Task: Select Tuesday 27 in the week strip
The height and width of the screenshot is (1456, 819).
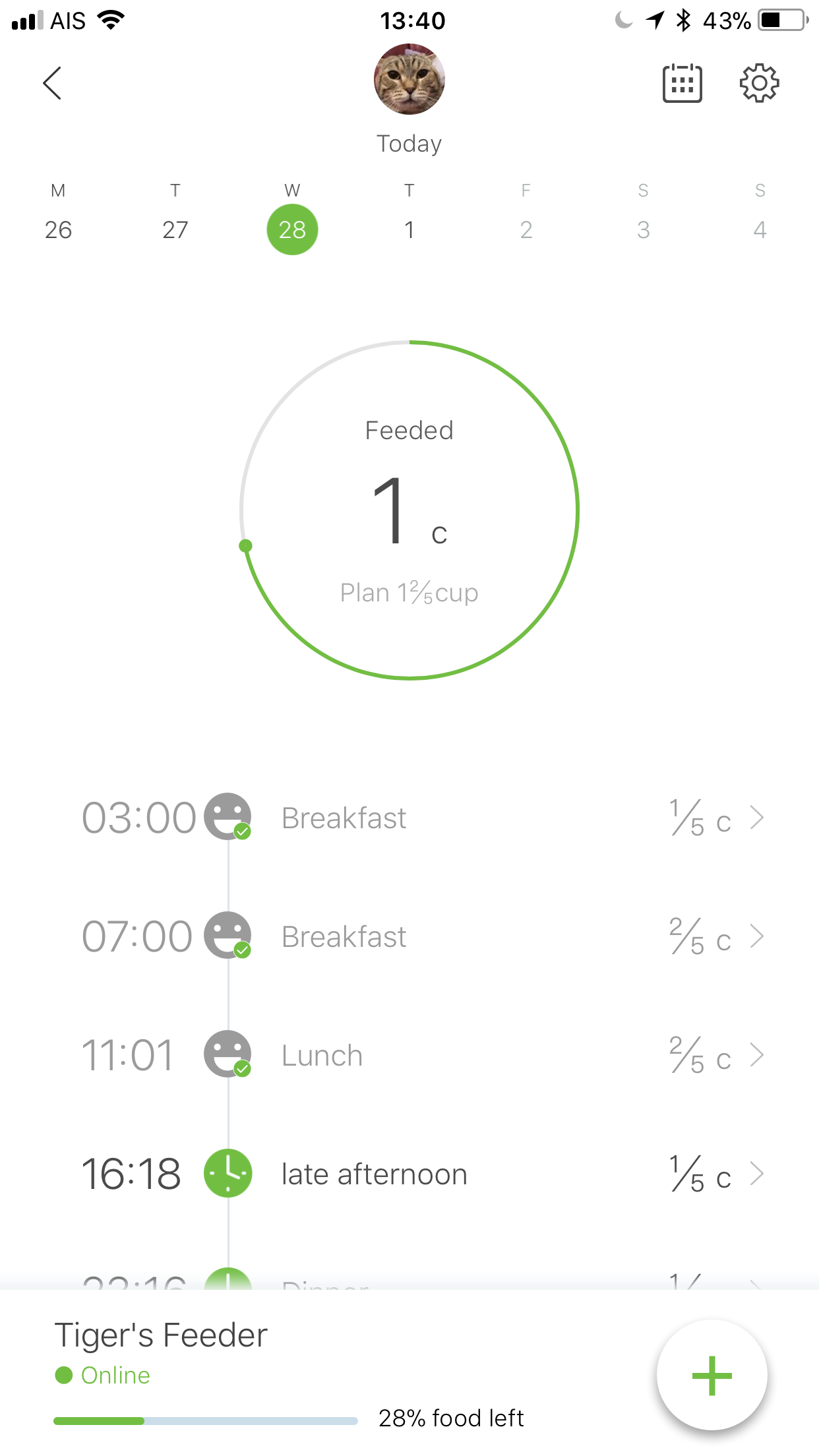Action: tap(175, 216)
